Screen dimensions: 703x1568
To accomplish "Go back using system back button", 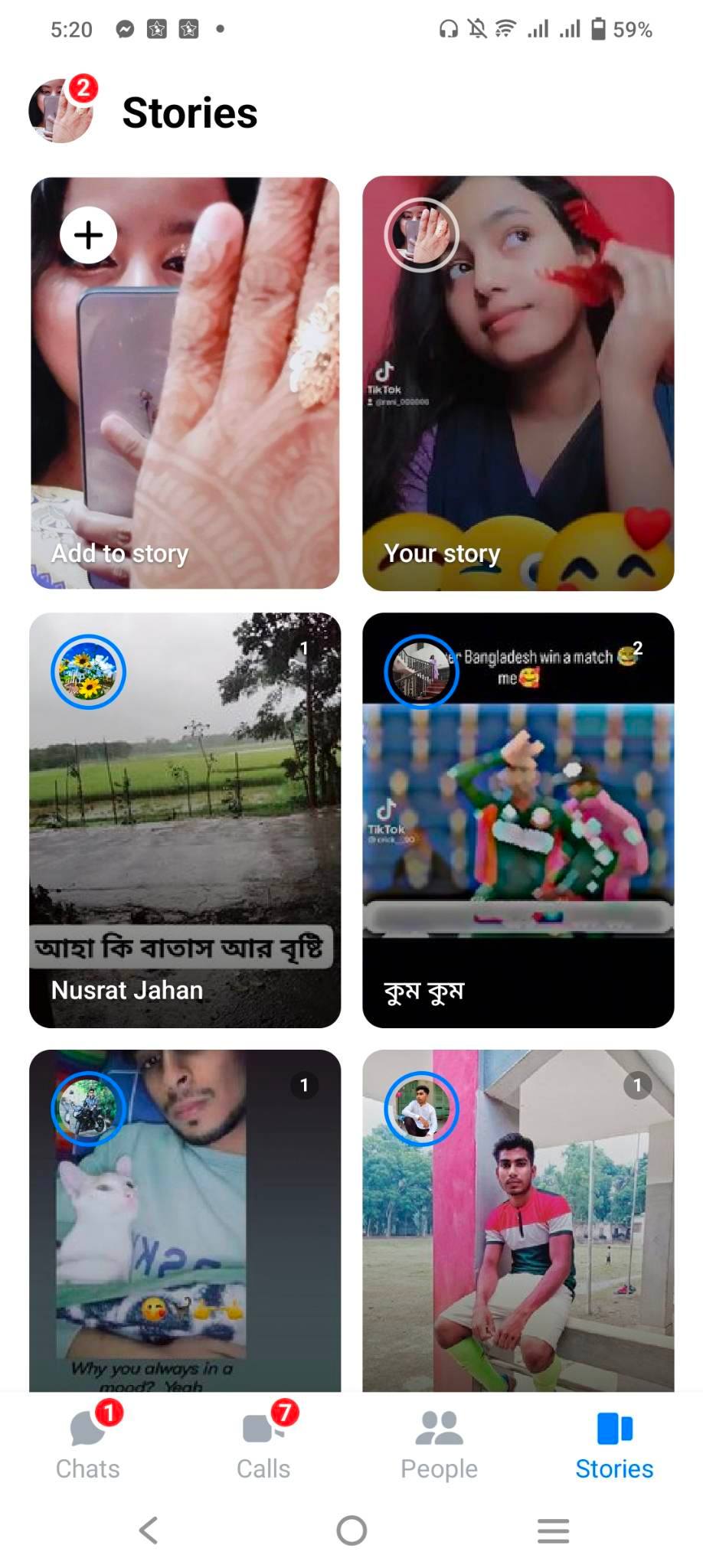I will point(149,1530).
